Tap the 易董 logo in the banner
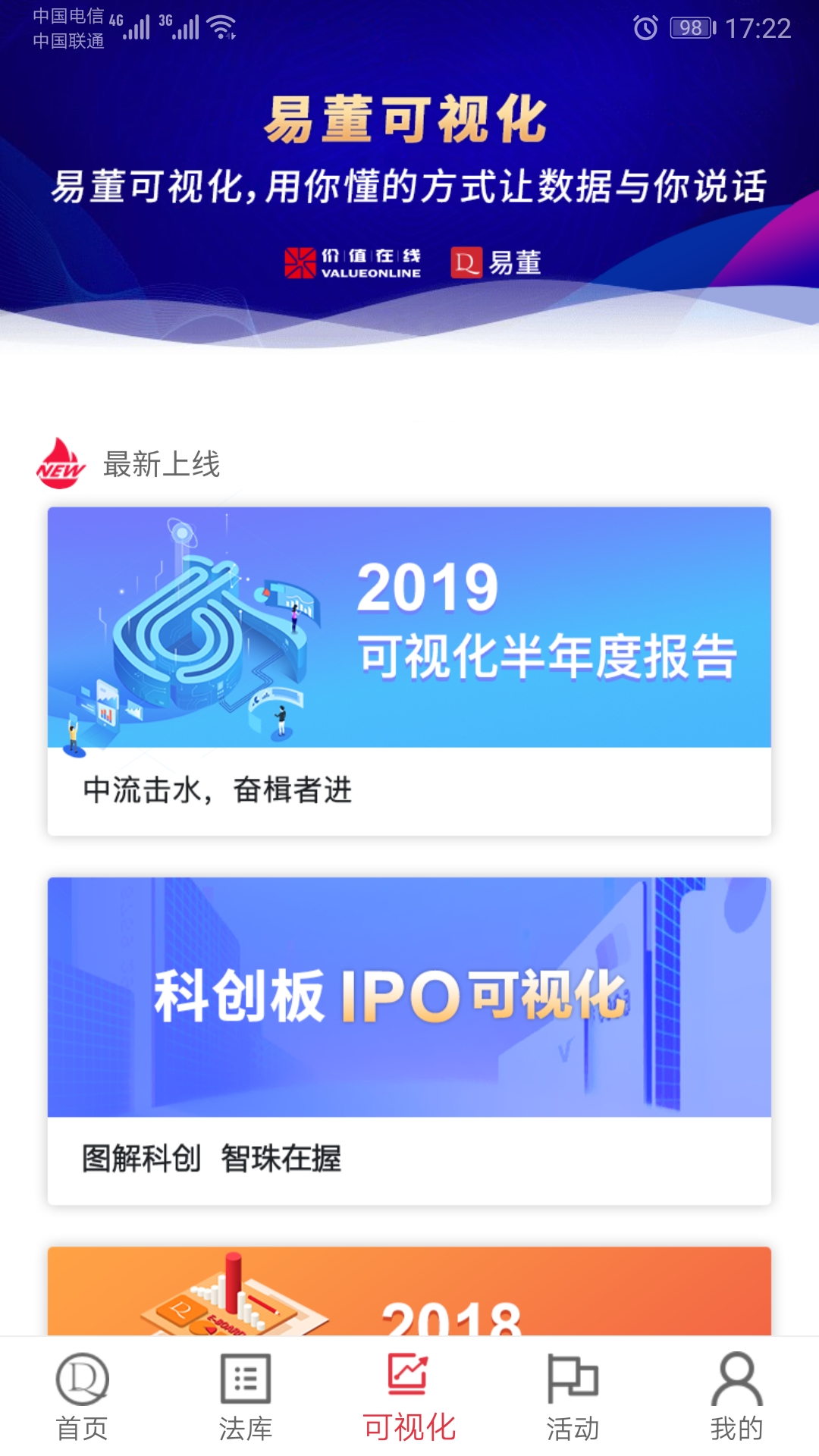Viewport: 819px width, 1456px height. point(497,262)
